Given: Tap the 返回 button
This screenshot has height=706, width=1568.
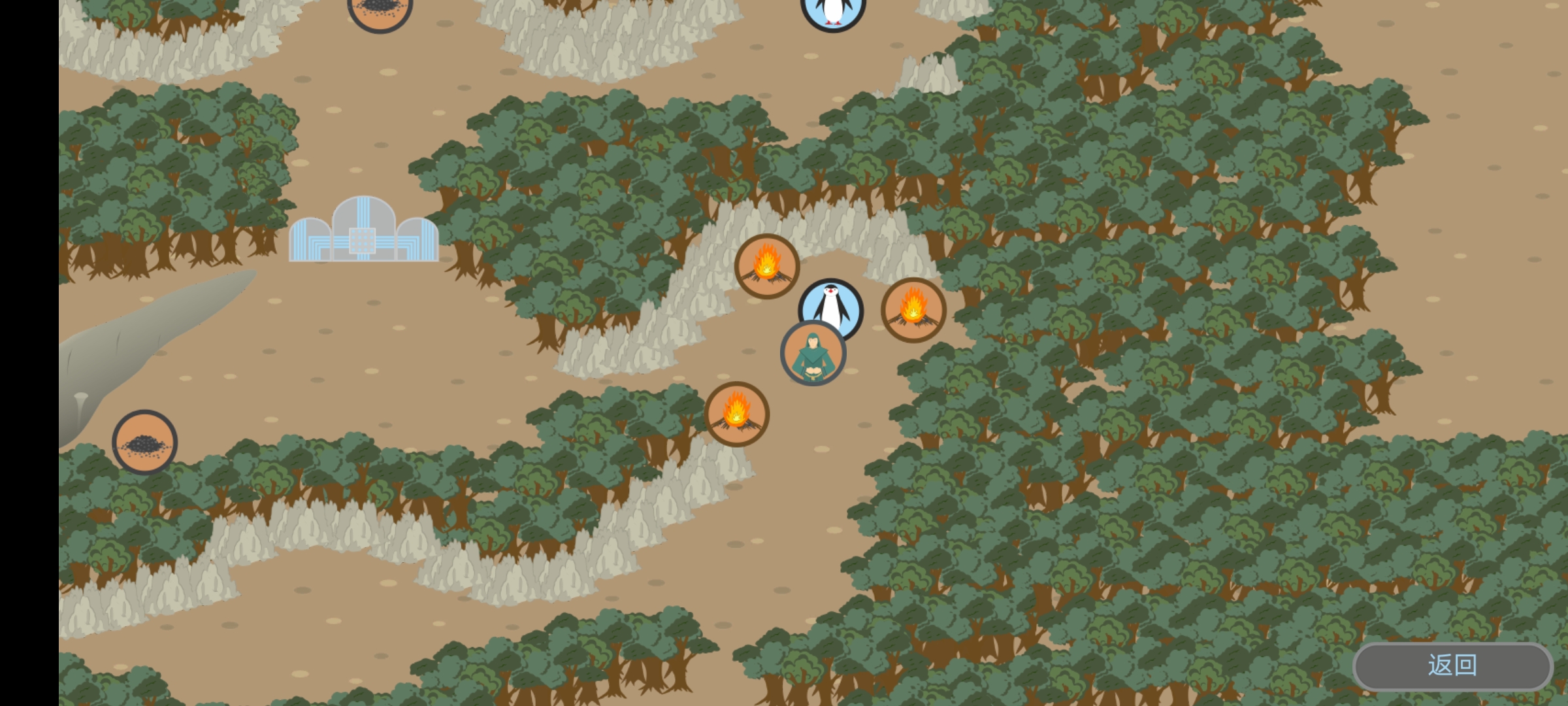Looking at the screenshot, I should (1452, 666).
